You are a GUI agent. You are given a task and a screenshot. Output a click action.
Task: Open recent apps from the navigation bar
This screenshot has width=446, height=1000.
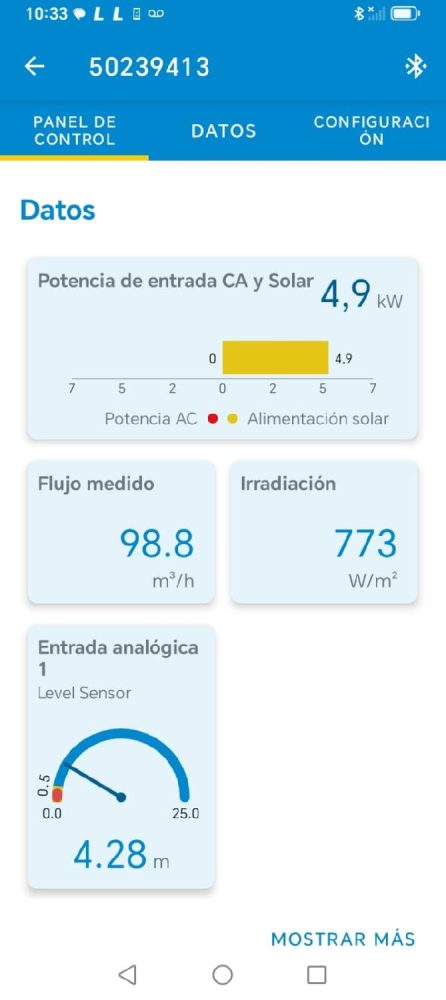coord(316,974)
